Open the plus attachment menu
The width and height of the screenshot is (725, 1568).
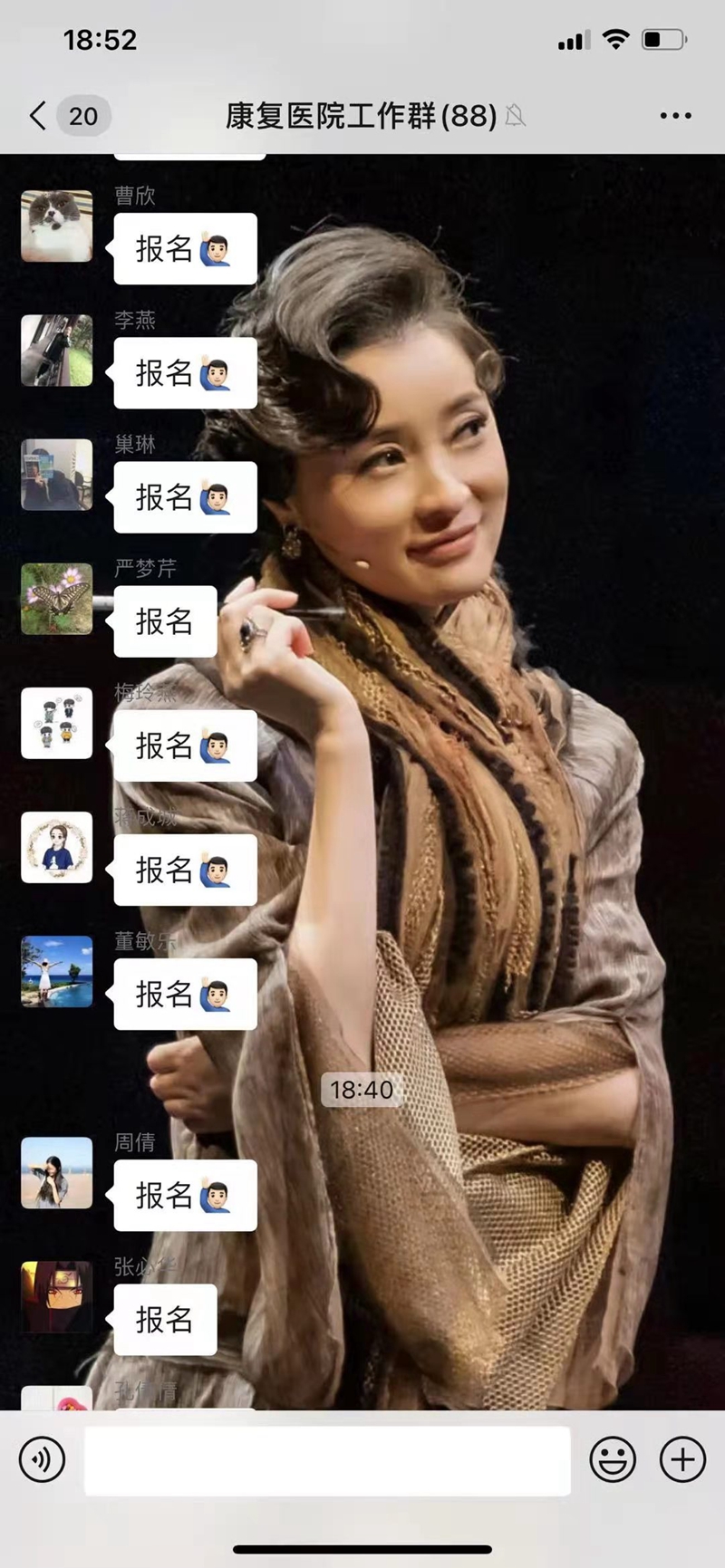click(x=682, y=1459)
